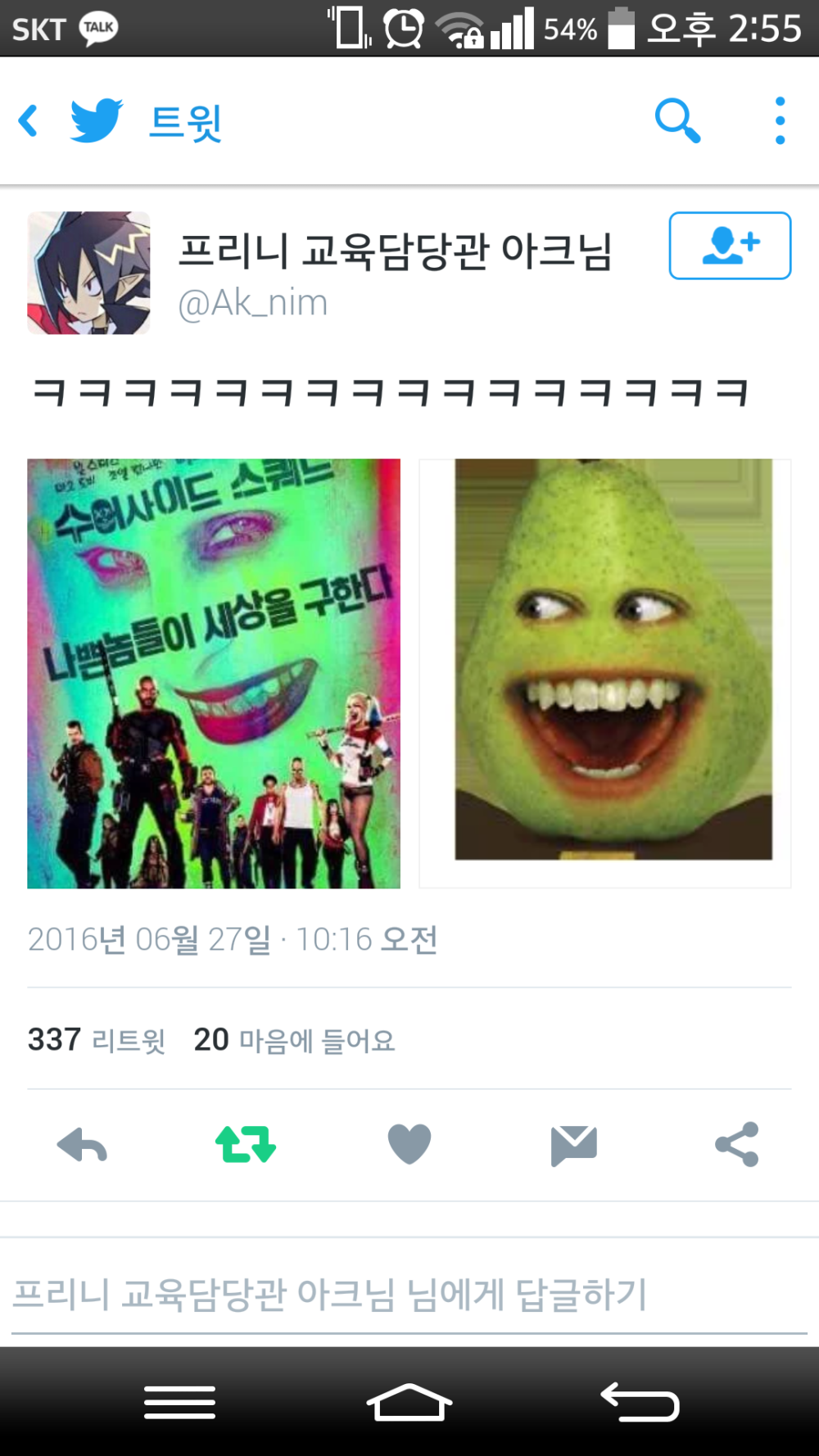Reply to this tweet
This screenshot has height=1456, width=819.
click(x=82, y=1145)
